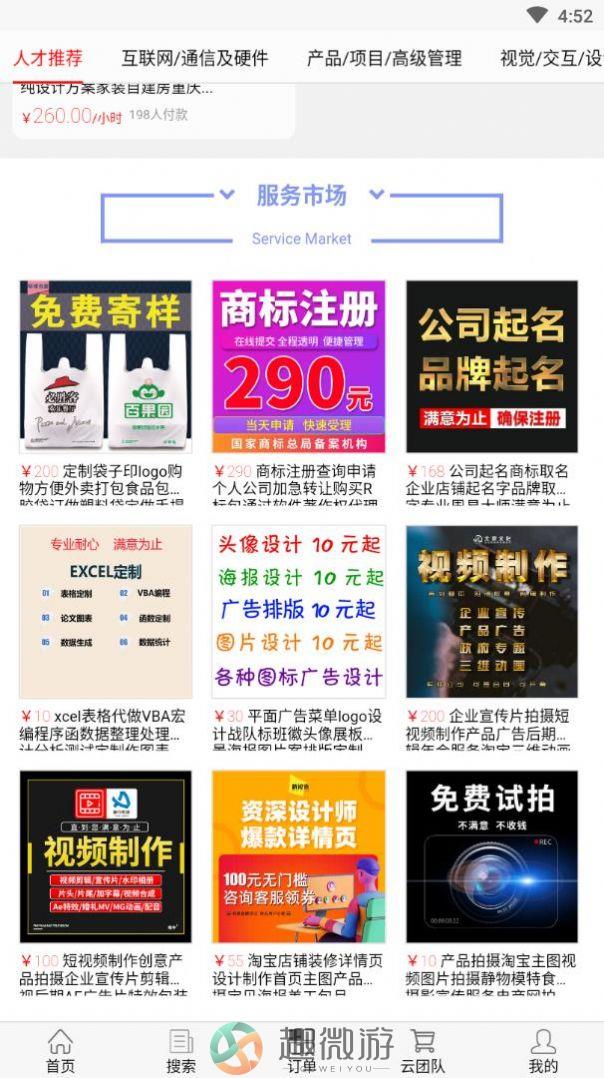604x1078 pixels.
Task: Switch to the 人才推荐 tab
Action: click(x=48, y=58)
